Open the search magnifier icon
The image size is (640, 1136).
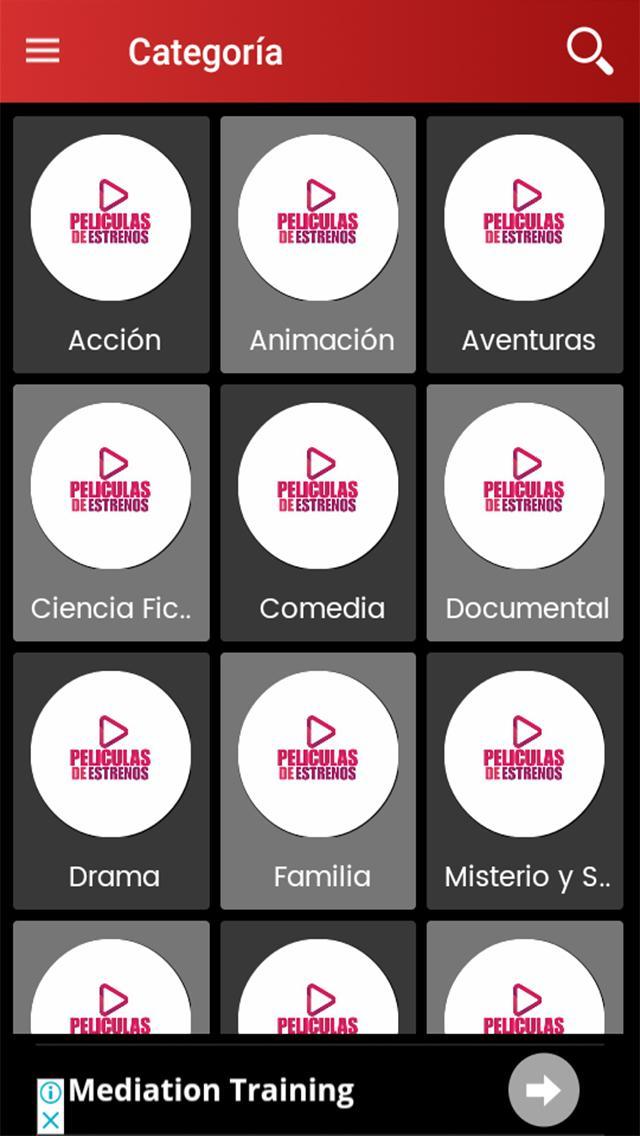point(589,51)
